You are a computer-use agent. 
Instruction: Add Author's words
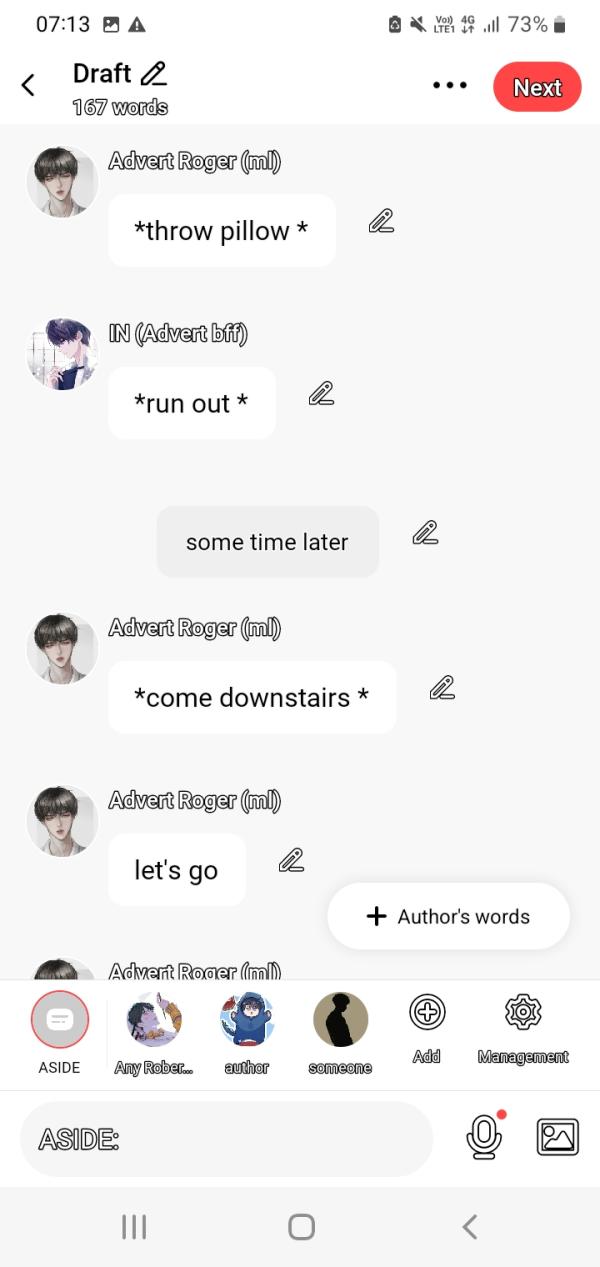point(449,916)
